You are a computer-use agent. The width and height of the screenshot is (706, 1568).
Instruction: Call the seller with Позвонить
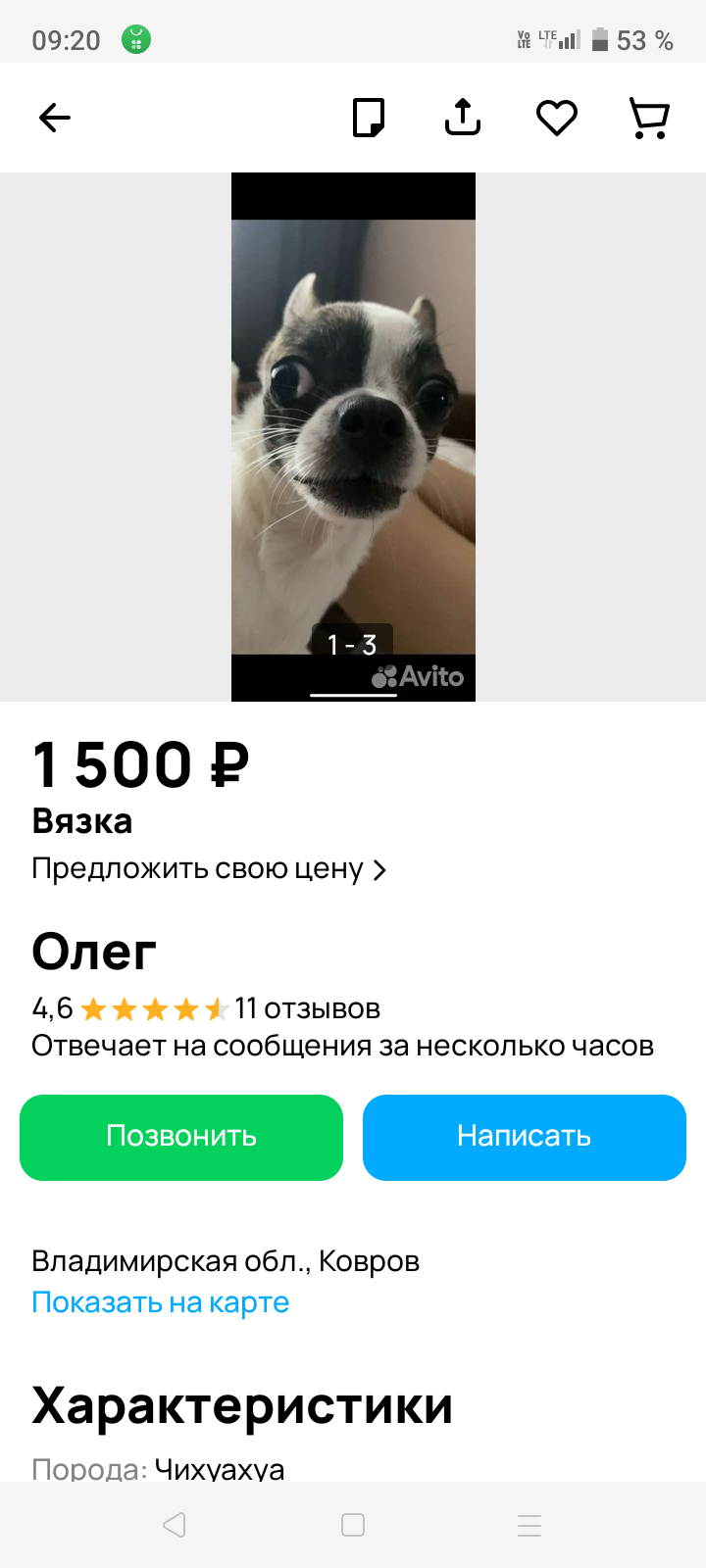click(181, 1137)
